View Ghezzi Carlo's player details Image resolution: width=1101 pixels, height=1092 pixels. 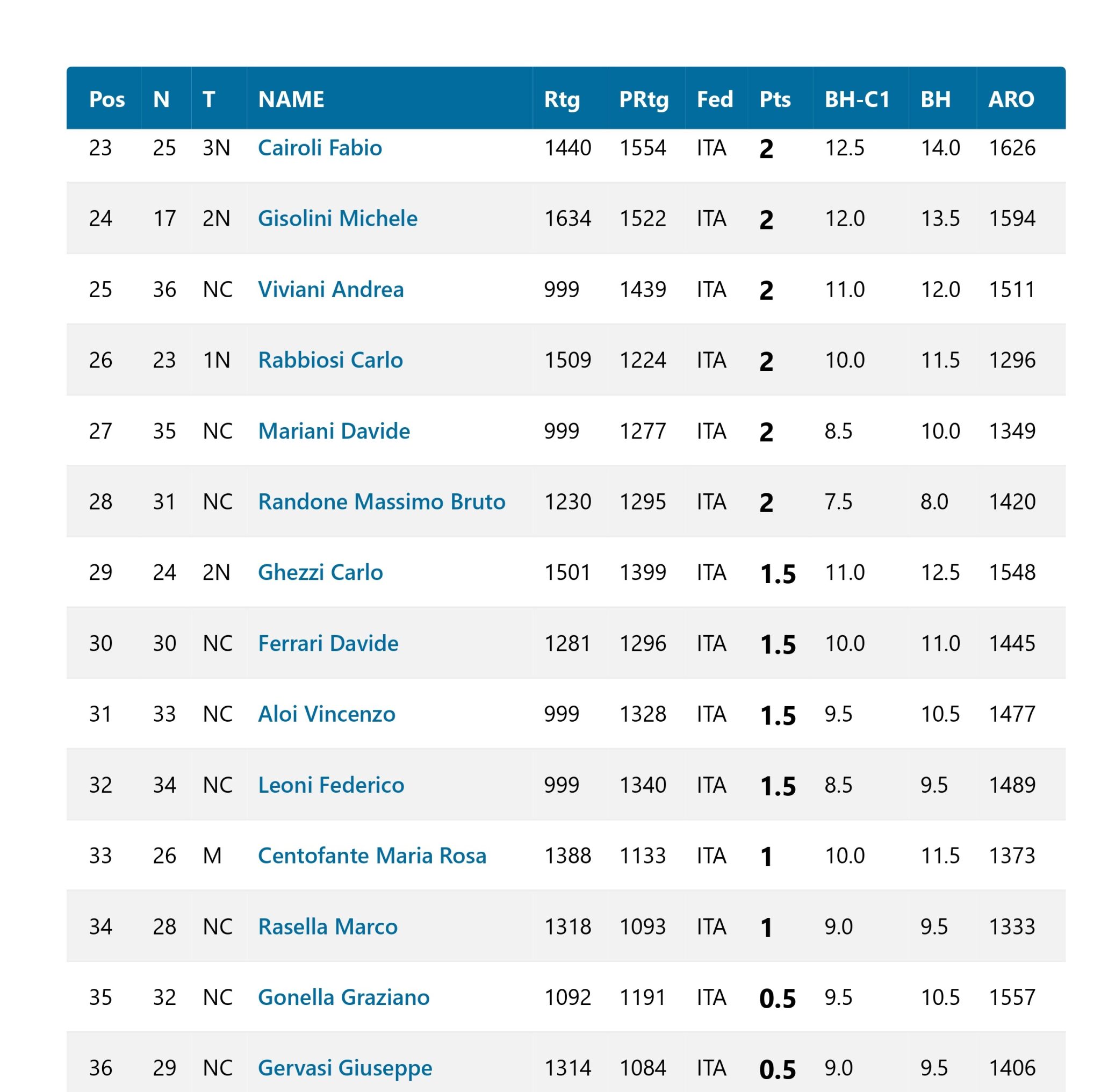click(x=320, y=572)
